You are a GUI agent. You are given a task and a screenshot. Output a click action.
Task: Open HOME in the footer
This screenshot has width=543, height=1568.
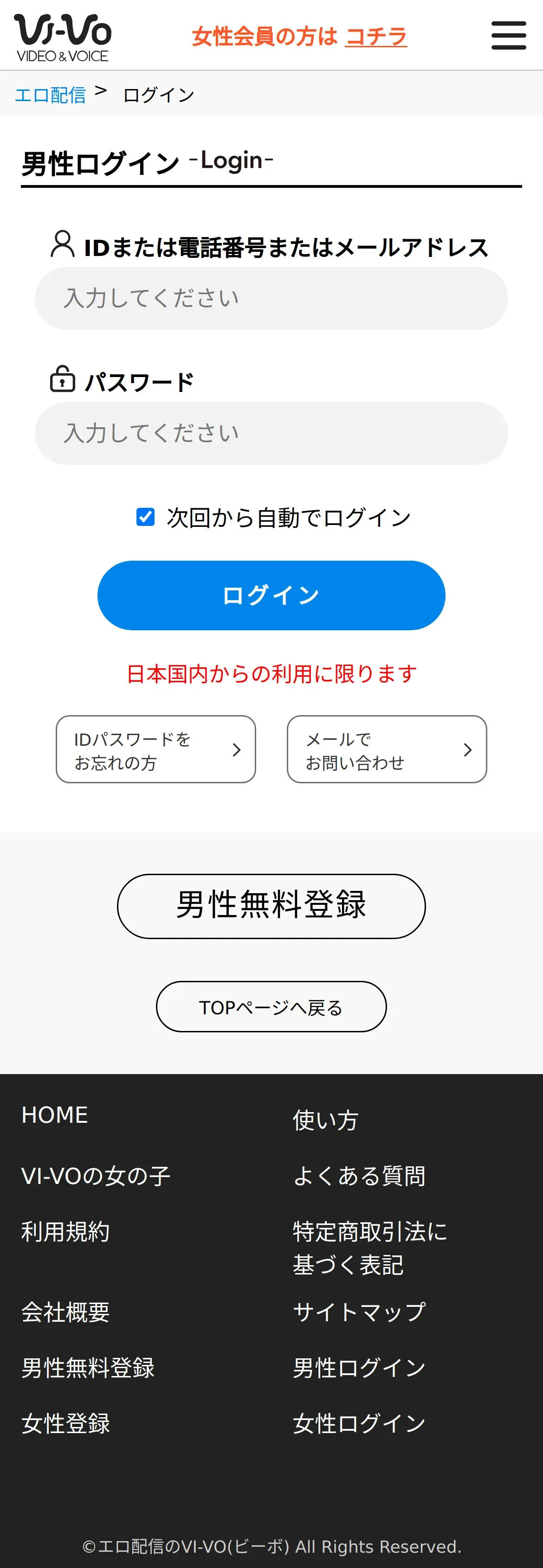[x=55, y=1114]
